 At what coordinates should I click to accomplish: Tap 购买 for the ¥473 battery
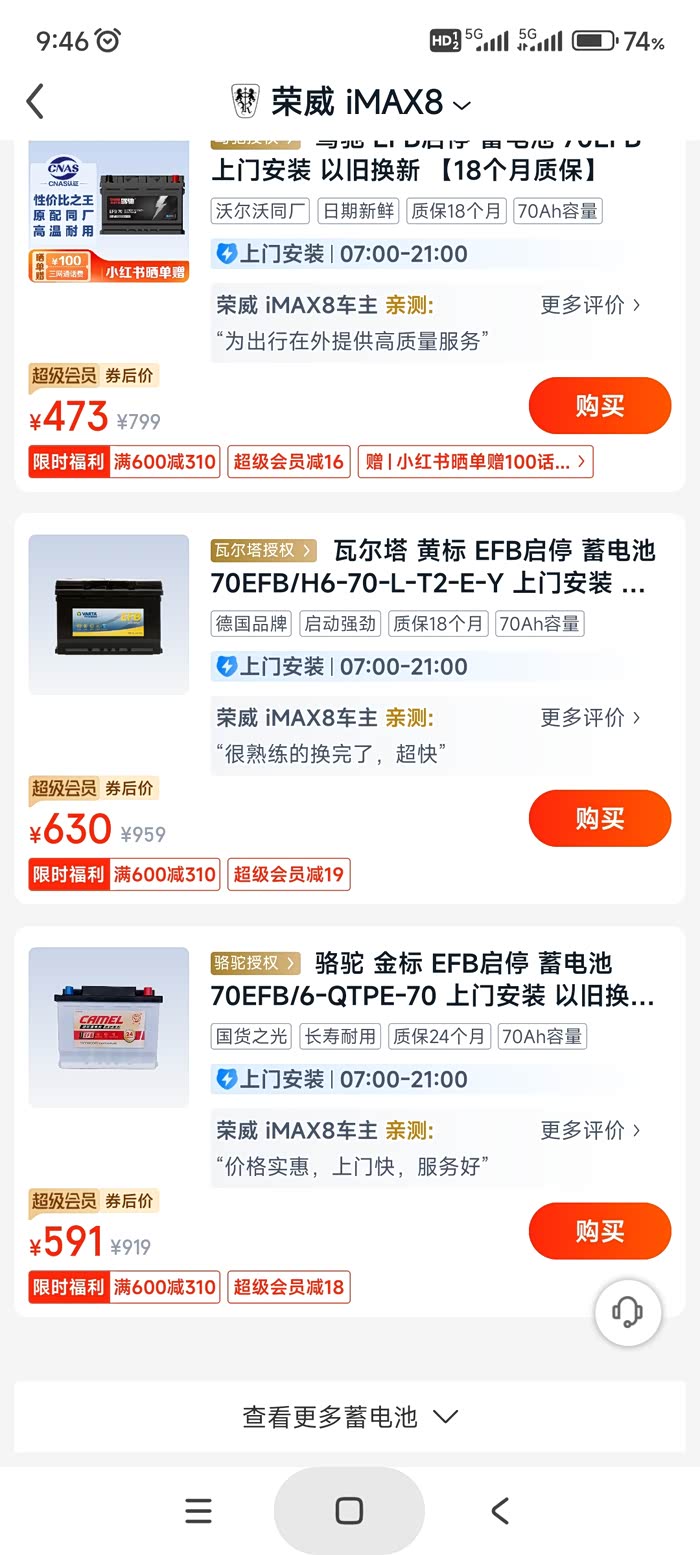599,406
